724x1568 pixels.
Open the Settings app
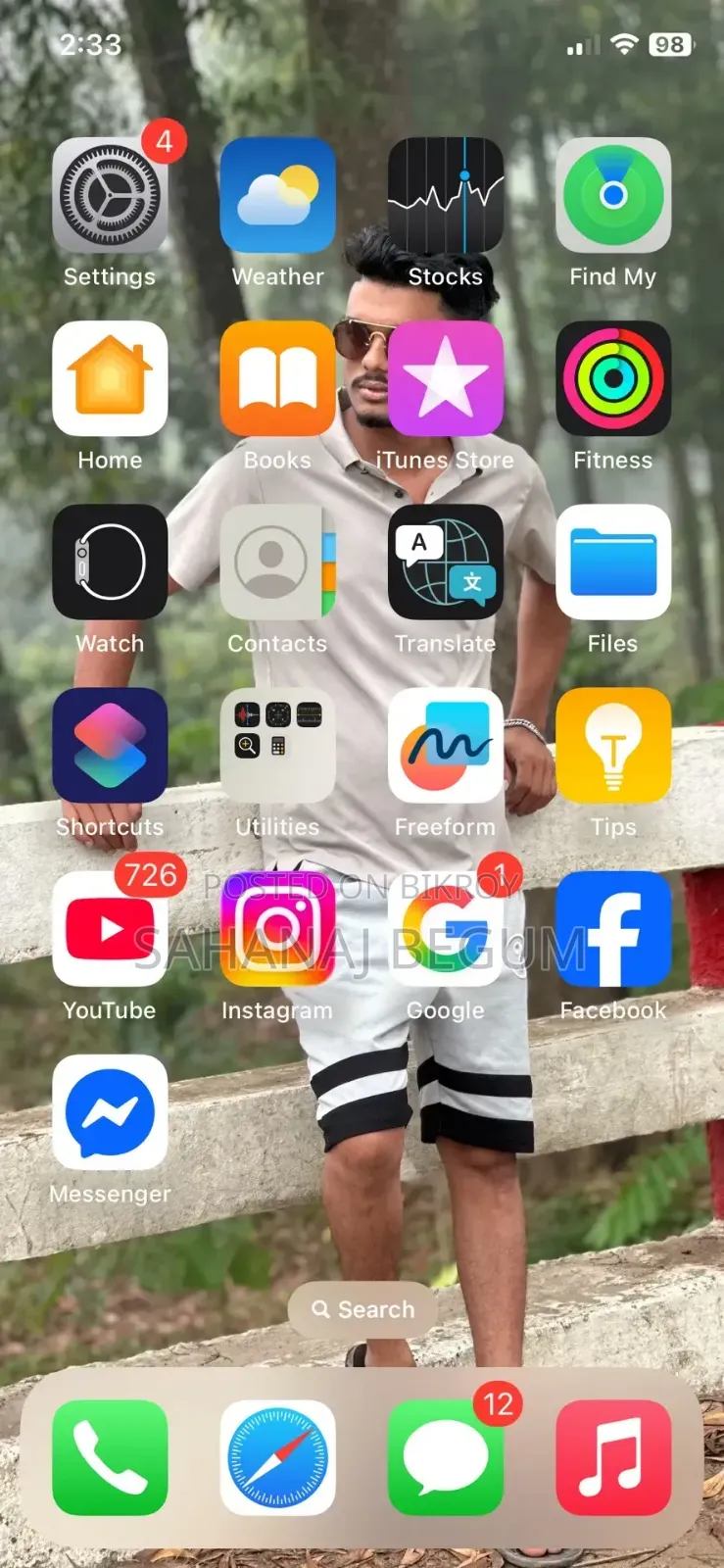[x=110, y=195]
